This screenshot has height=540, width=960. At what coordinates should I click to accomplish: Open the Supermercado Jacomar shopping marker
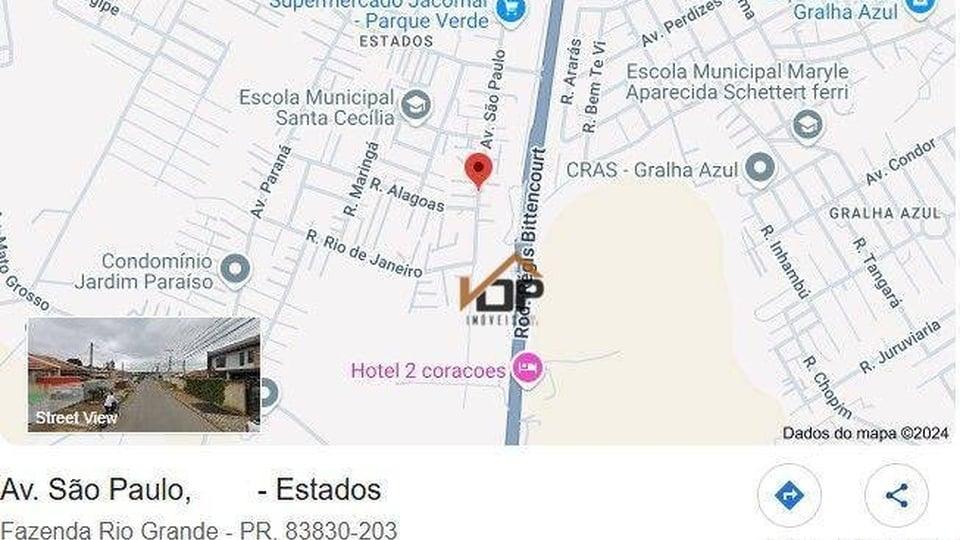pyautogui.click(x=512, y=12)
